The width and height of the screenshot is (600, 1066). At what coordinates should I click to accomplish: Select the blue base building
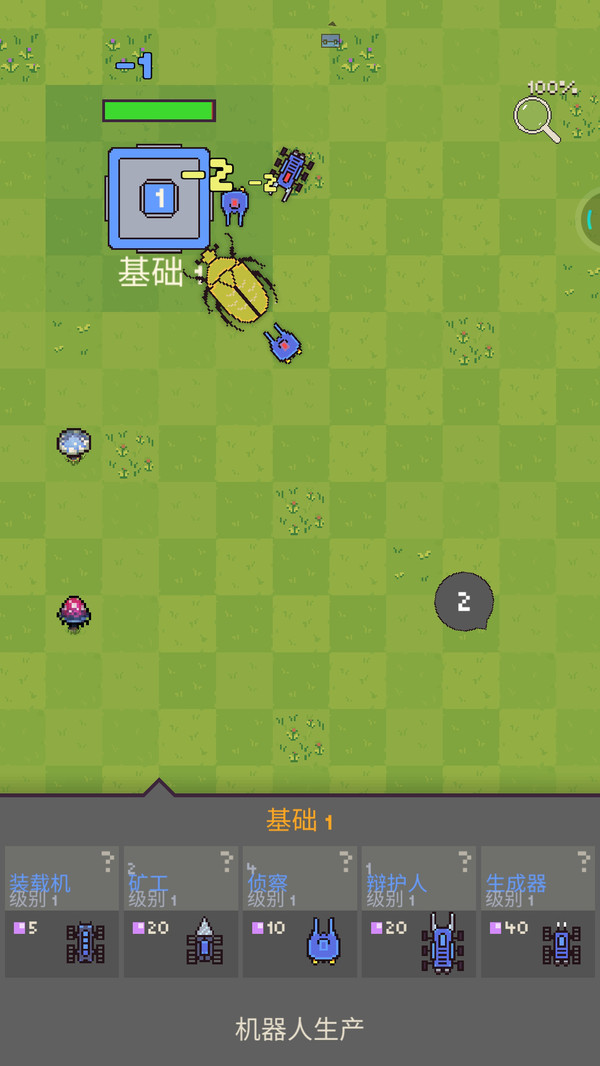159,197
